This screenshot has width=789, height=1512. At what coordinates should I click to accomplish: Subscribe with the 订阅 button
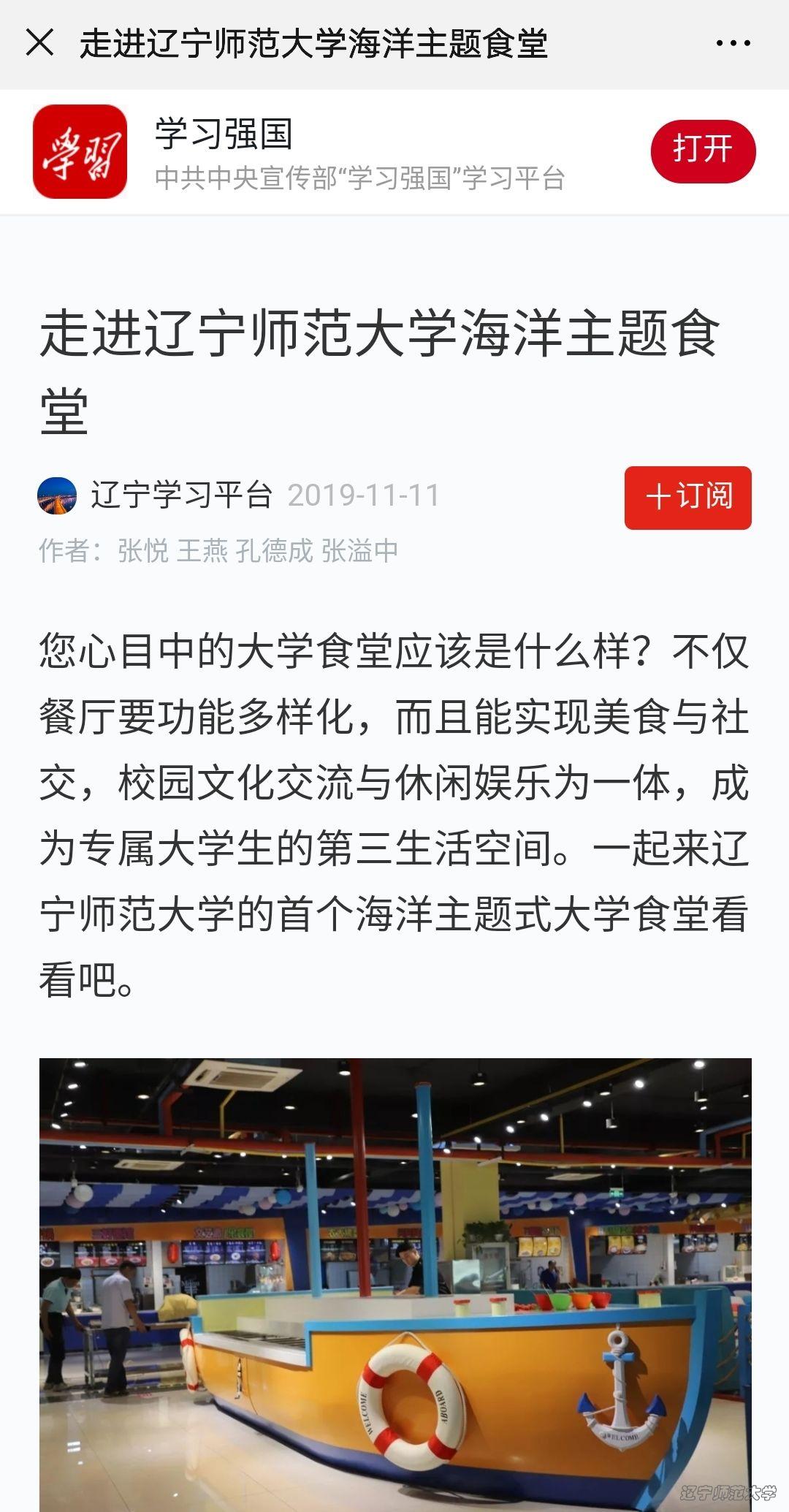point(687,497)
